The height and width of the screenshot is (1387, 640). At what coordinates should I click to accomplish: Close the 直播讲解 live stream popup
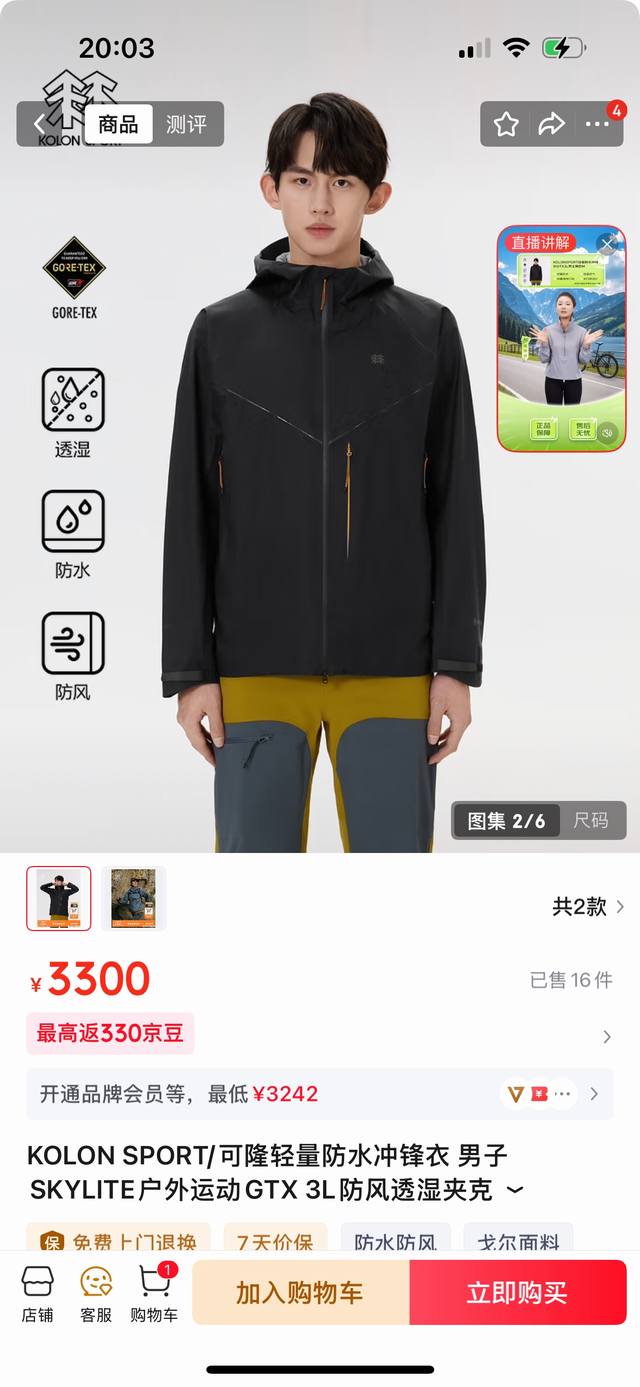coord(606,243)
